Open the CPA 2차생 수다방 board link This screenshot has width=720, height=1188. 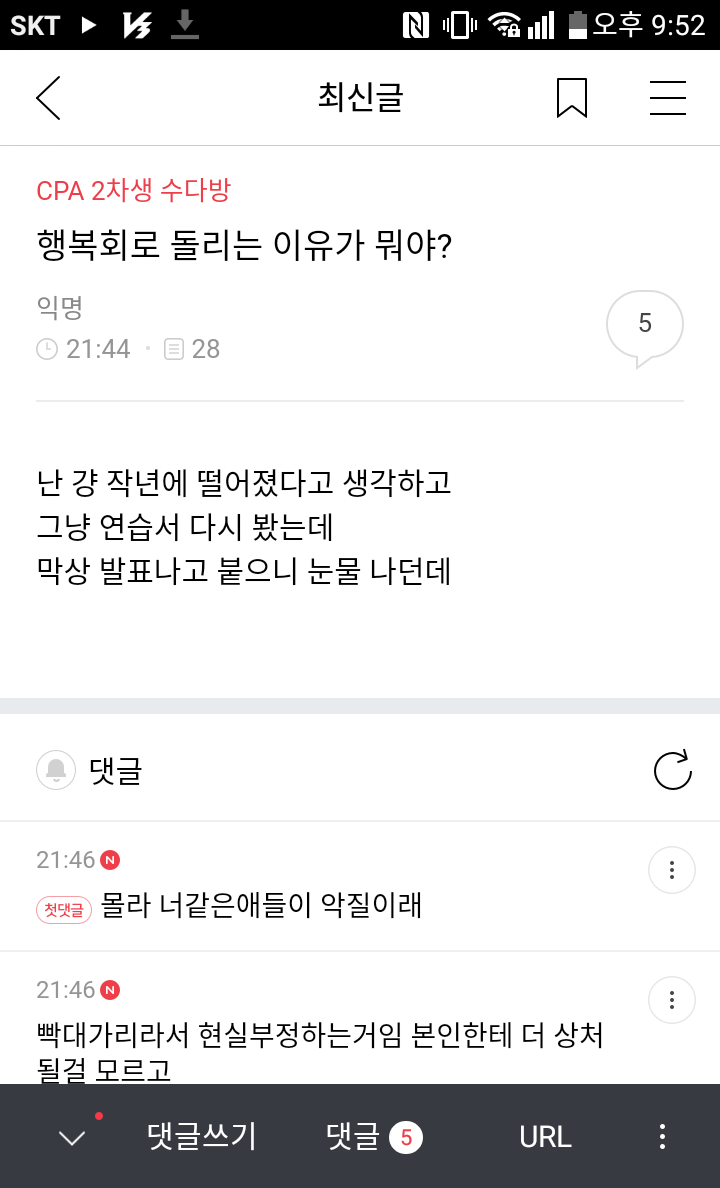[x=134, y=190]
